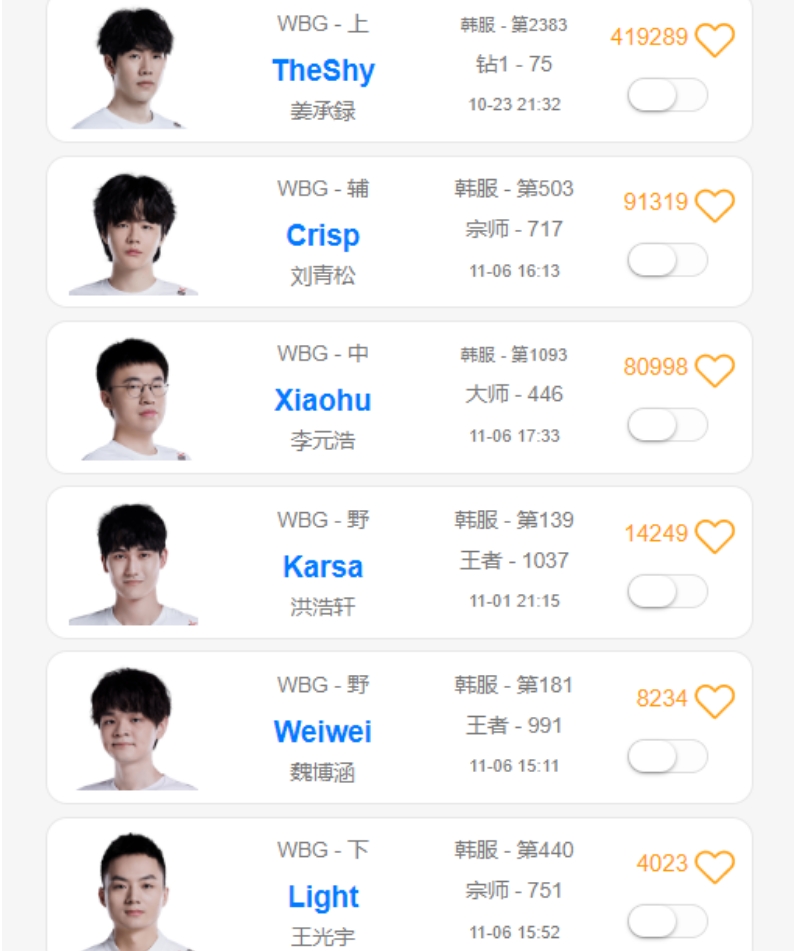Open Light's player name link
794x951 pixels.
[x=323, y=897]
